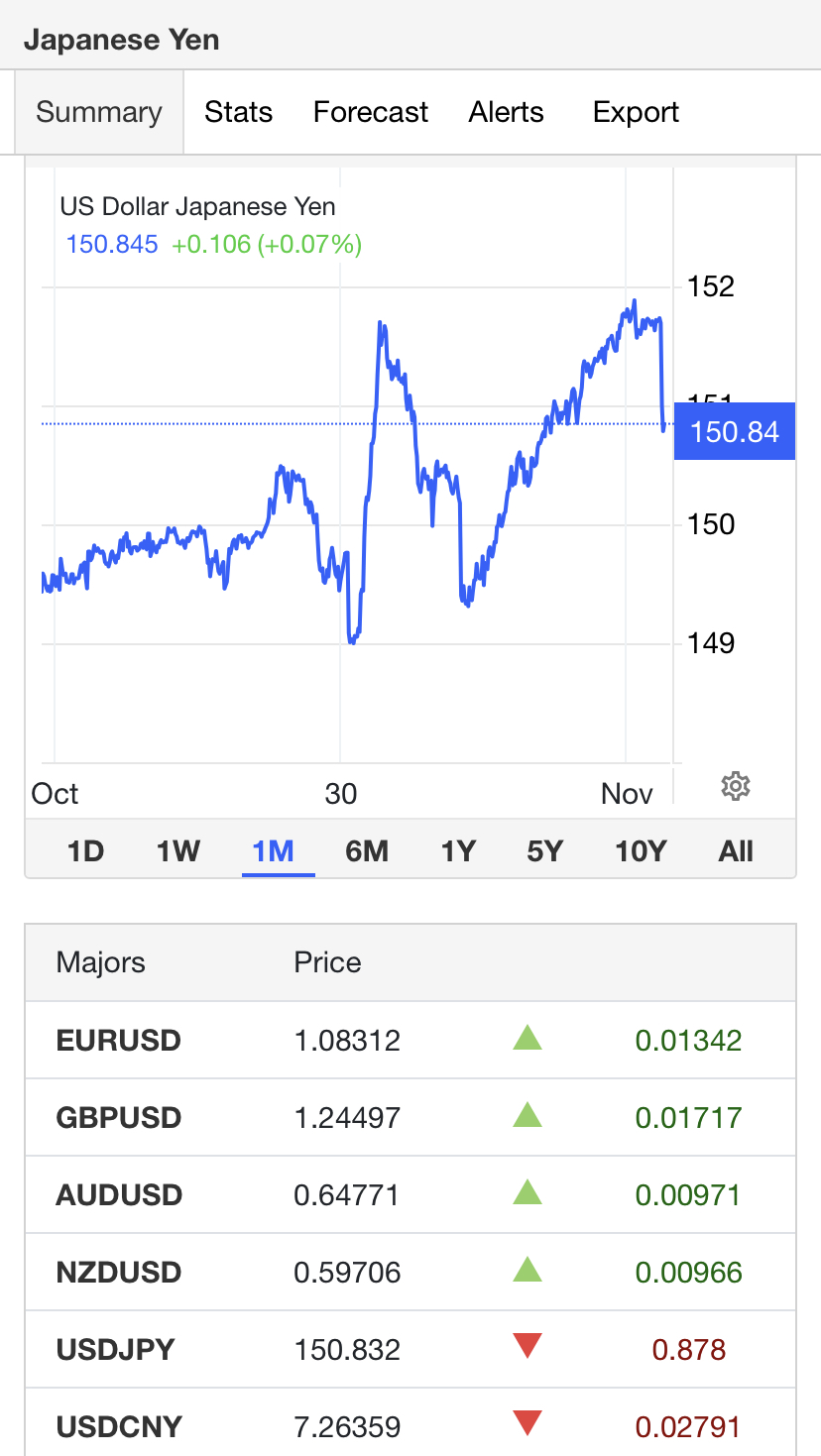Select the 1M chart range
The width and height of the screenshot is (821, 1456).
(274, 850)
